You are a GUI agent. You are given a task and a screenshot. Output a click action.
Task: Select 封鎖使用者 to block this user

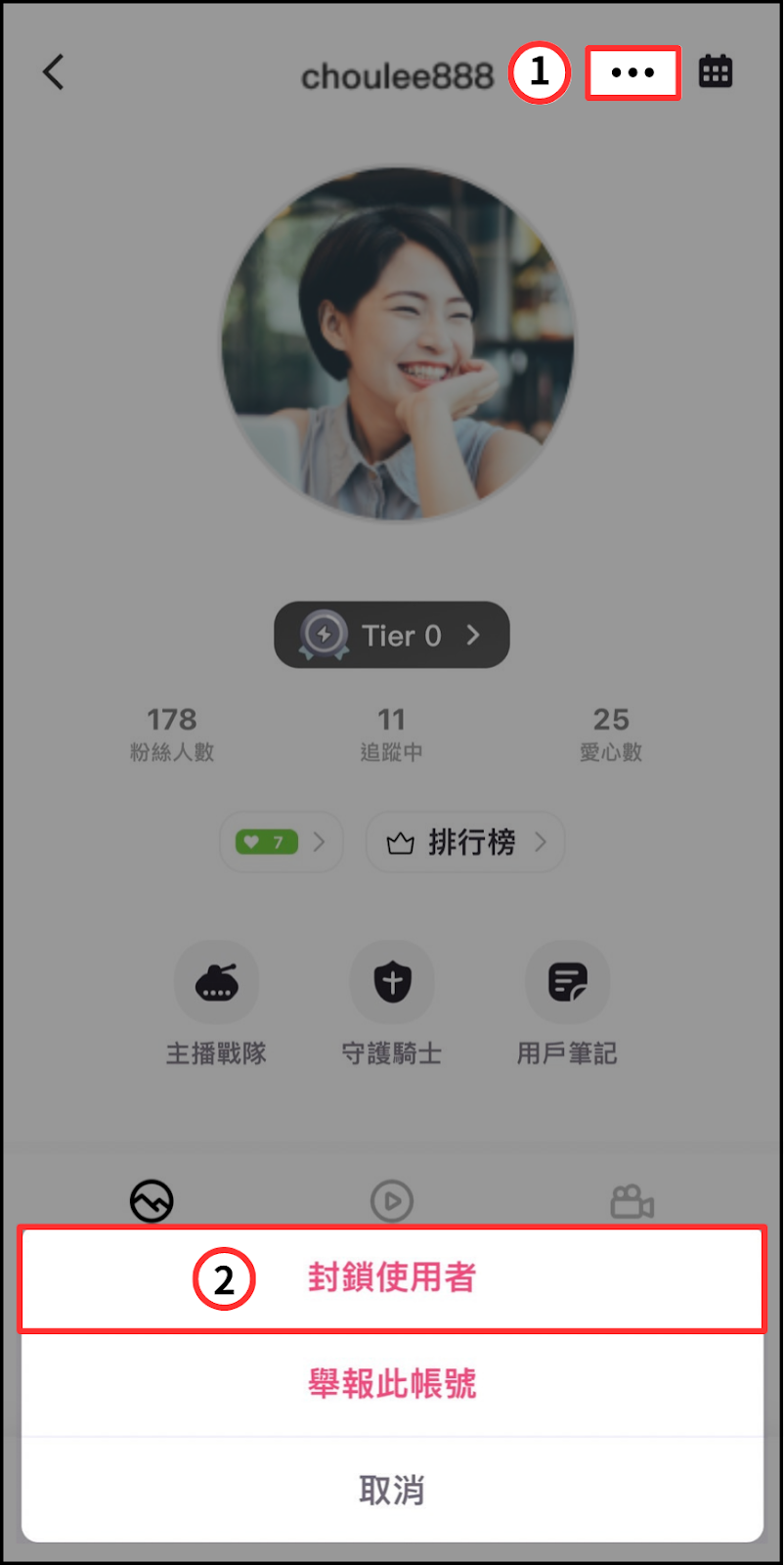click(x=392, y=1278)
